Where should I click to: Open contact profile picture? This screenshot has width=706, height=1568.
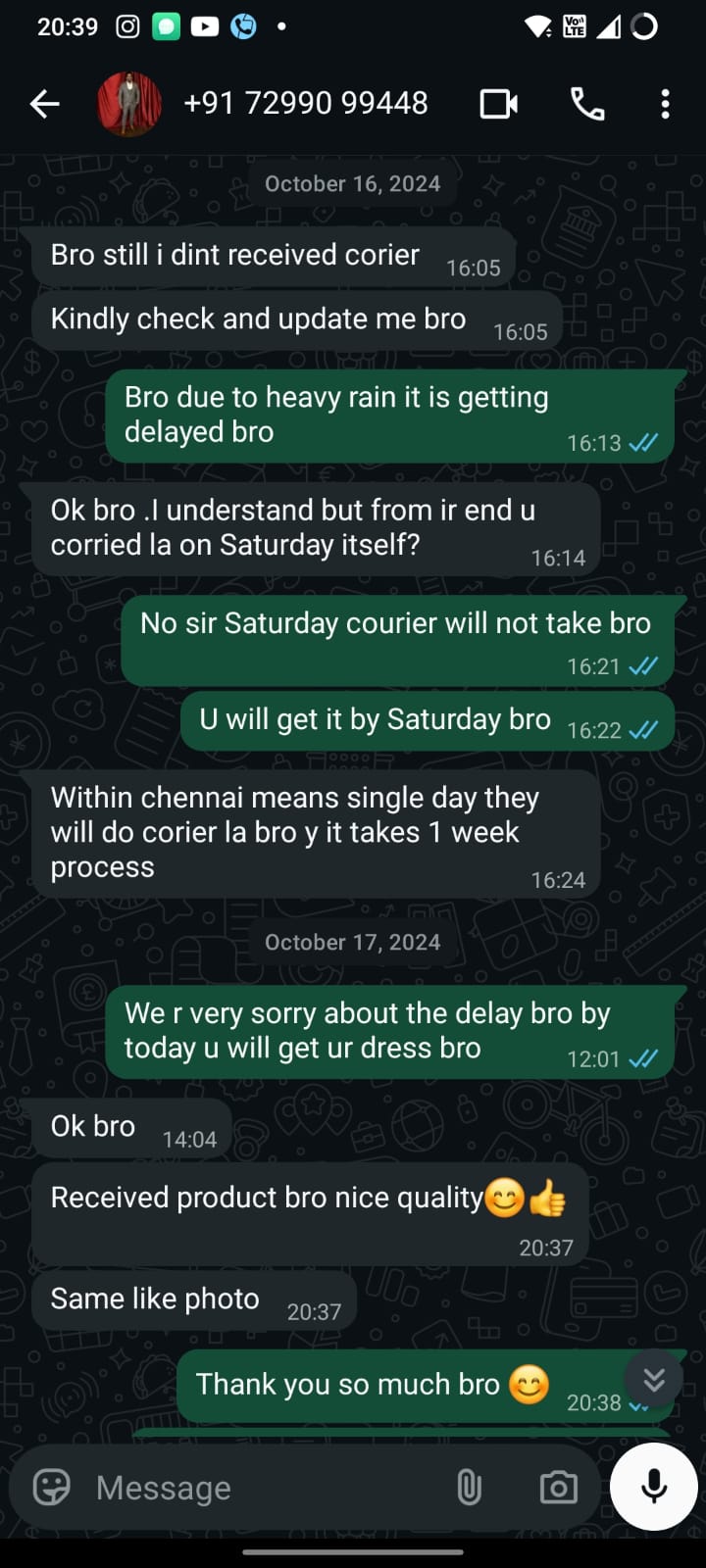(129, 103)
